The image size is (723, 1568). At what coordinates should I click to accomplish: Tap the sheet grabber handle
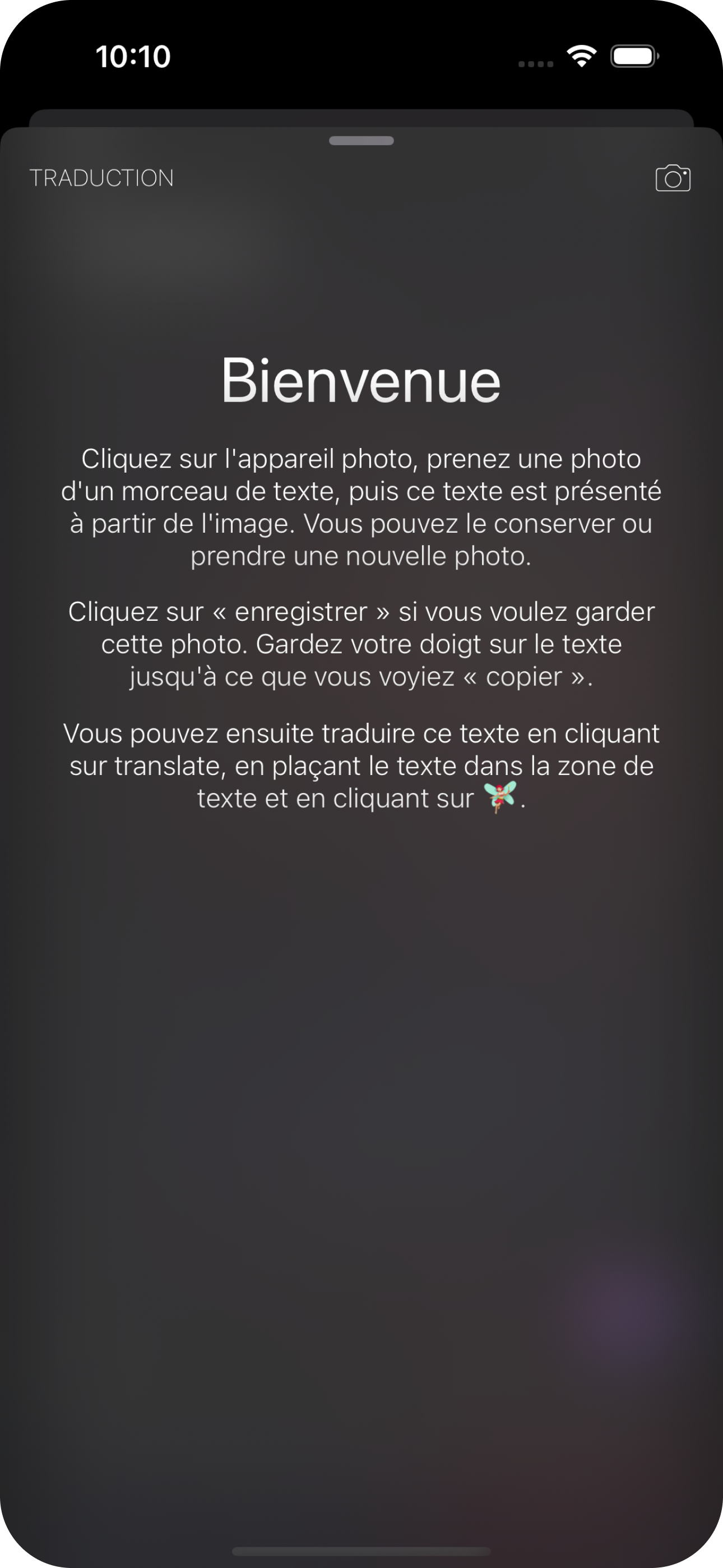point(361,141)
